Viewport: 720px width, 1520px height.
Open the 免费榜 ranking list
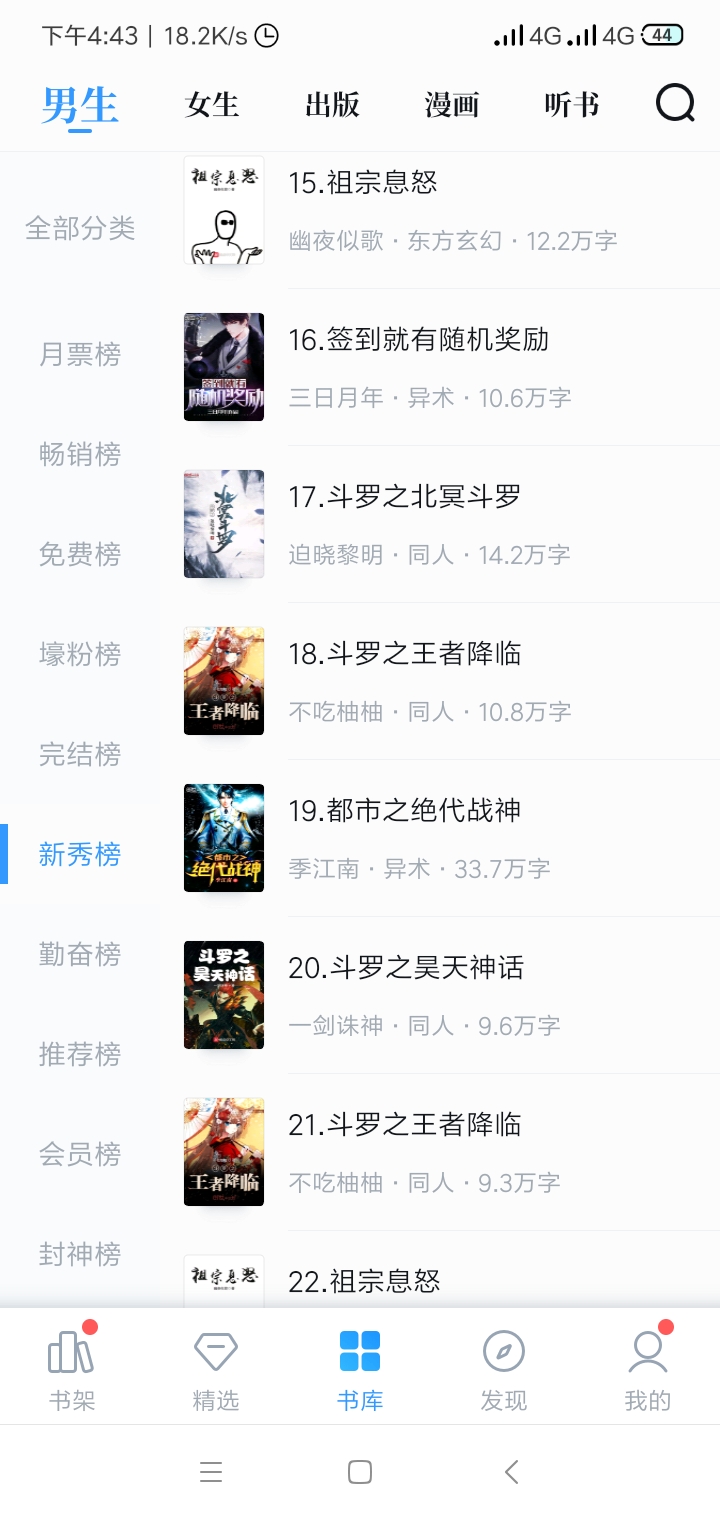click(x=80, y=554)
